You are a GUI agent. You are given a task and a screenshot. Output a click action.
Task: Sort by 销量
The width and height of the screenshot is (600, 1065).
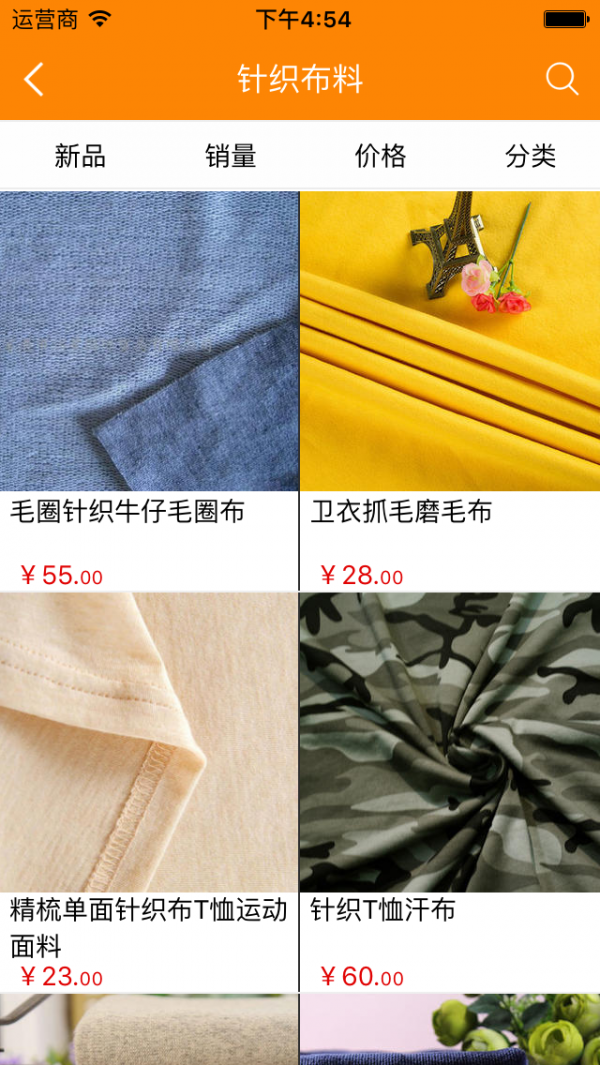point(231,156)
